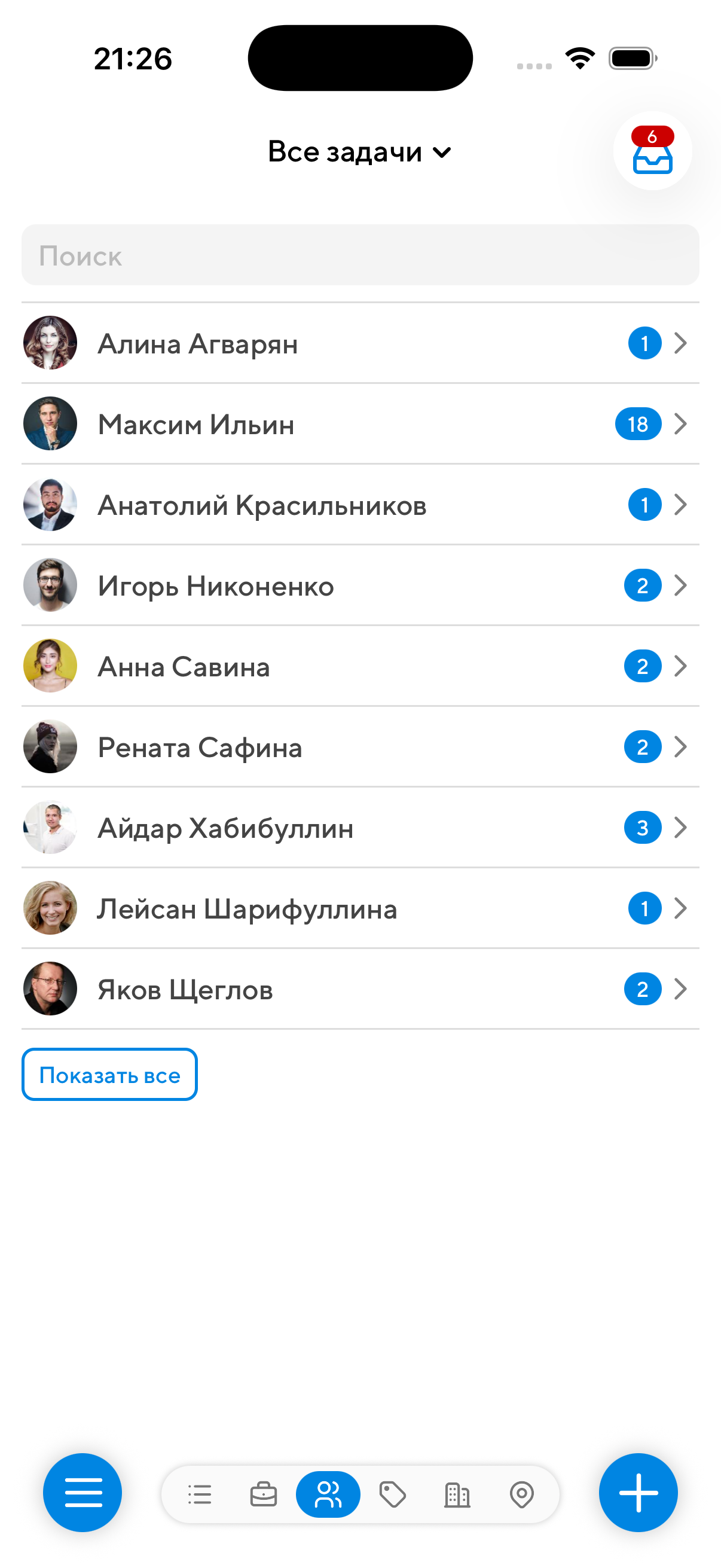The width and height of the screenshot is (721, 1568).
Task: Tap the Лейсан Шарифуллина row
Action: (359, 909)
